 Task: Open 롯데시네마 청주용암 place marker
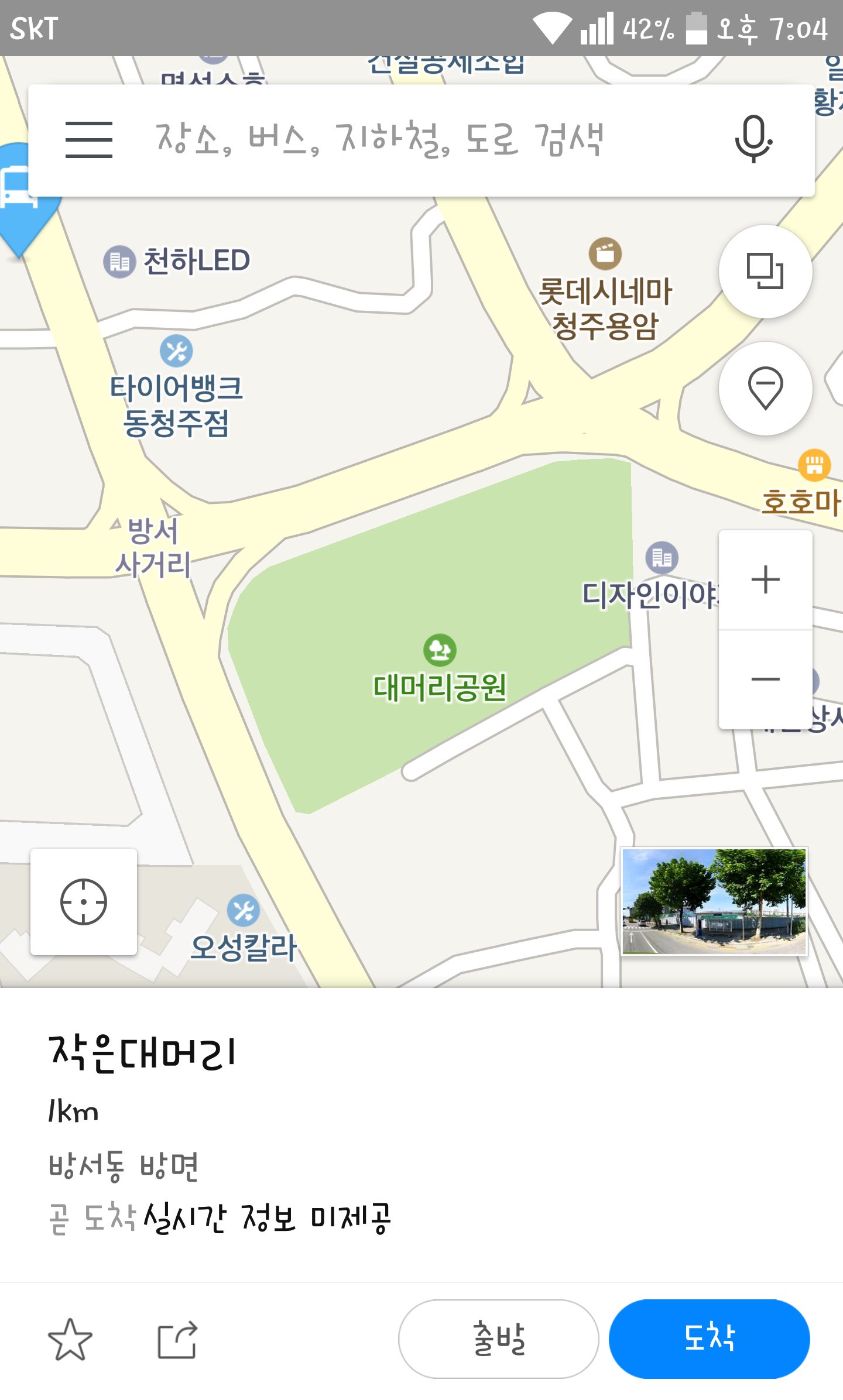click(x=605, y=254)
